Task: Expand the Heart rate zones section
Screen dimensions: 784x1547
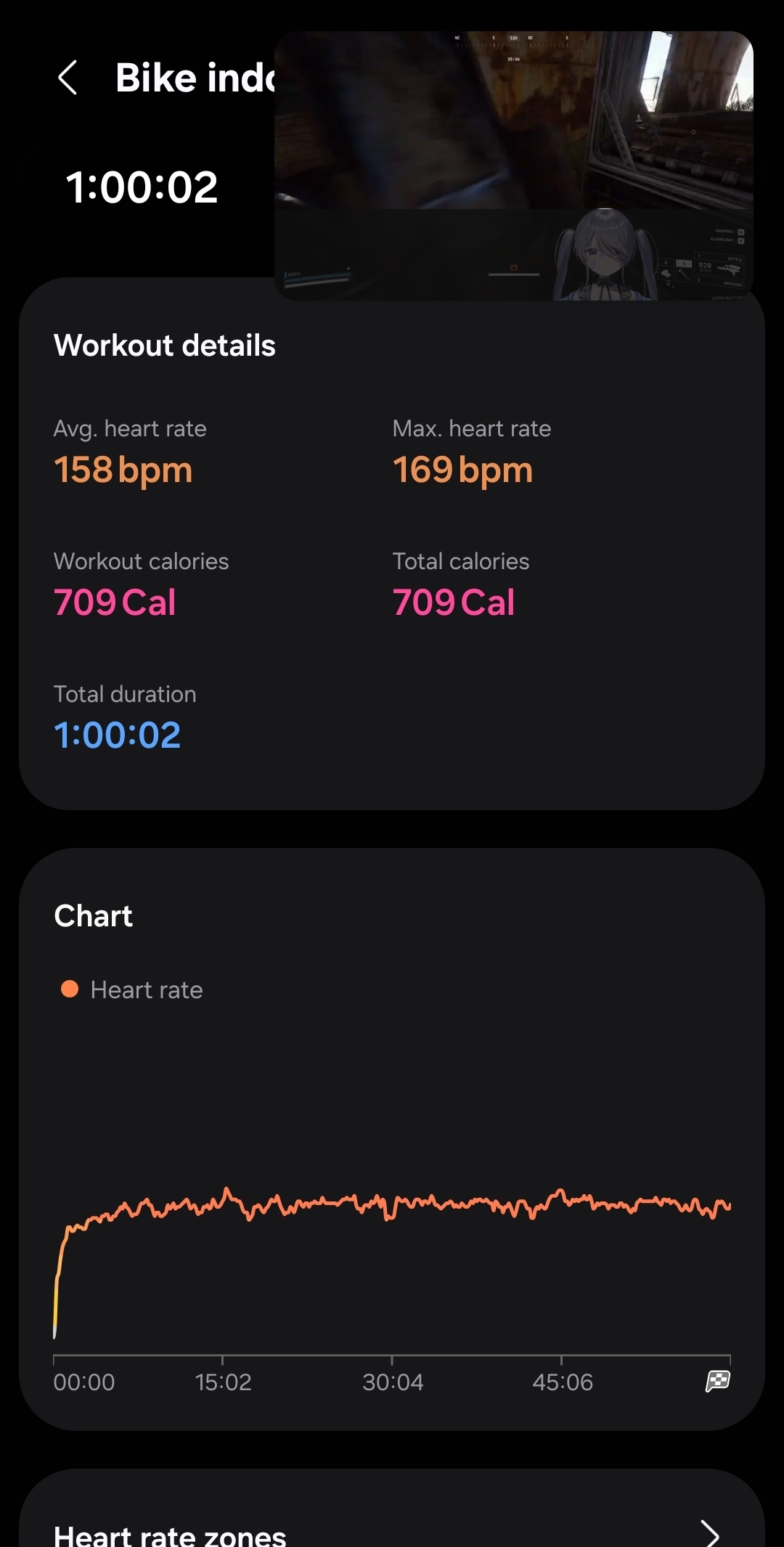Action: [x=709, y=1532]
